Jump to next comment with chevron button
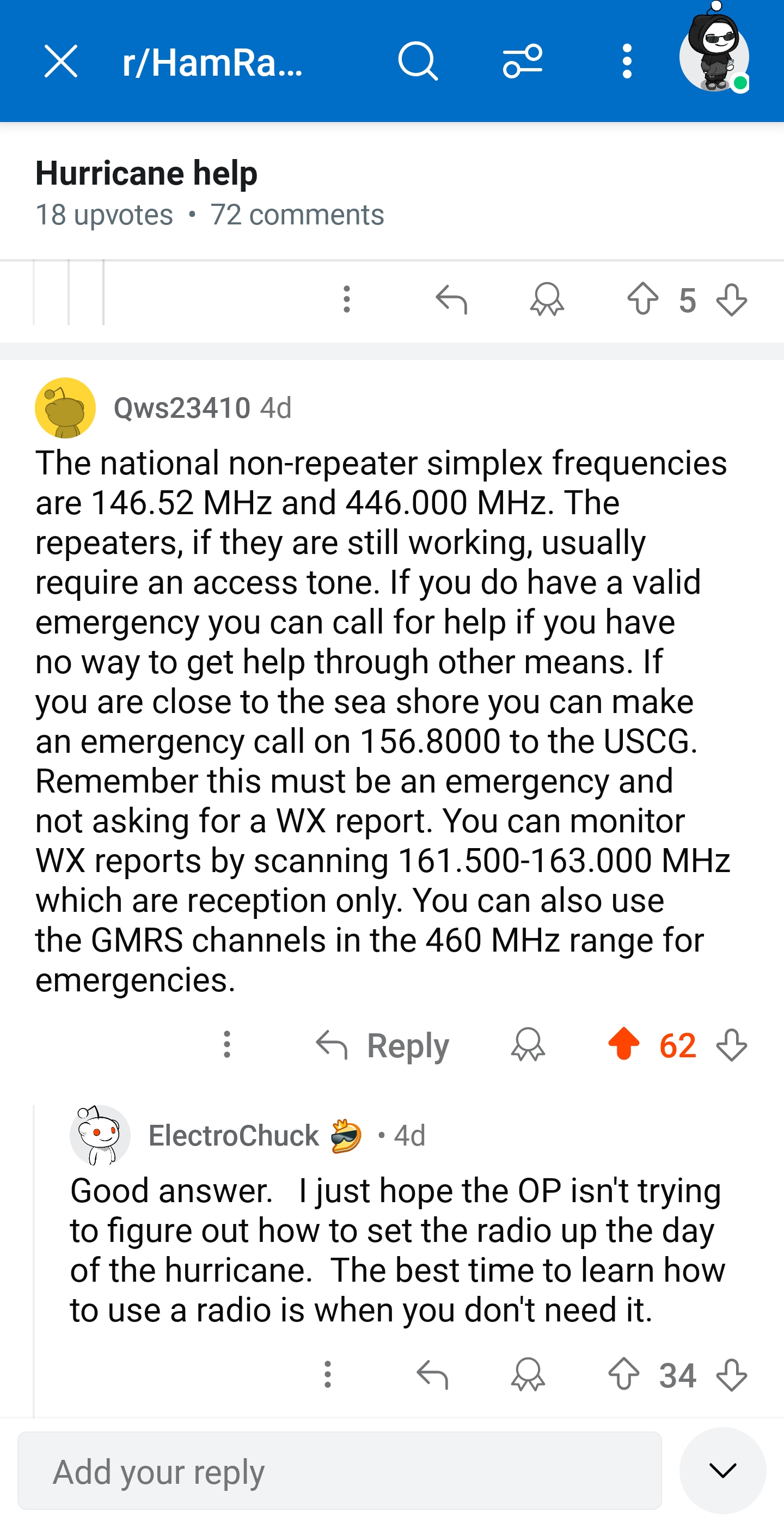 (722, 1470)
